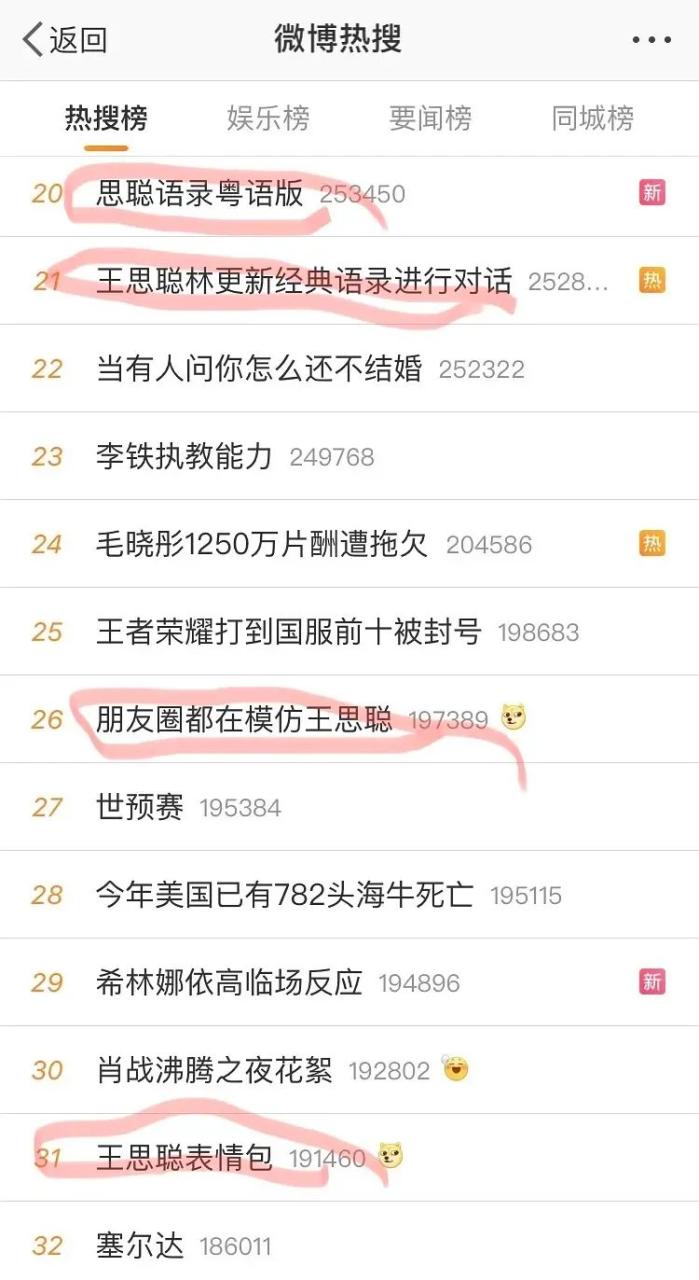Open topic 肖战沸腾之夜花絮
Image resolution: width=699 pixels, height=1280 pixels.
click(215, 1070)
